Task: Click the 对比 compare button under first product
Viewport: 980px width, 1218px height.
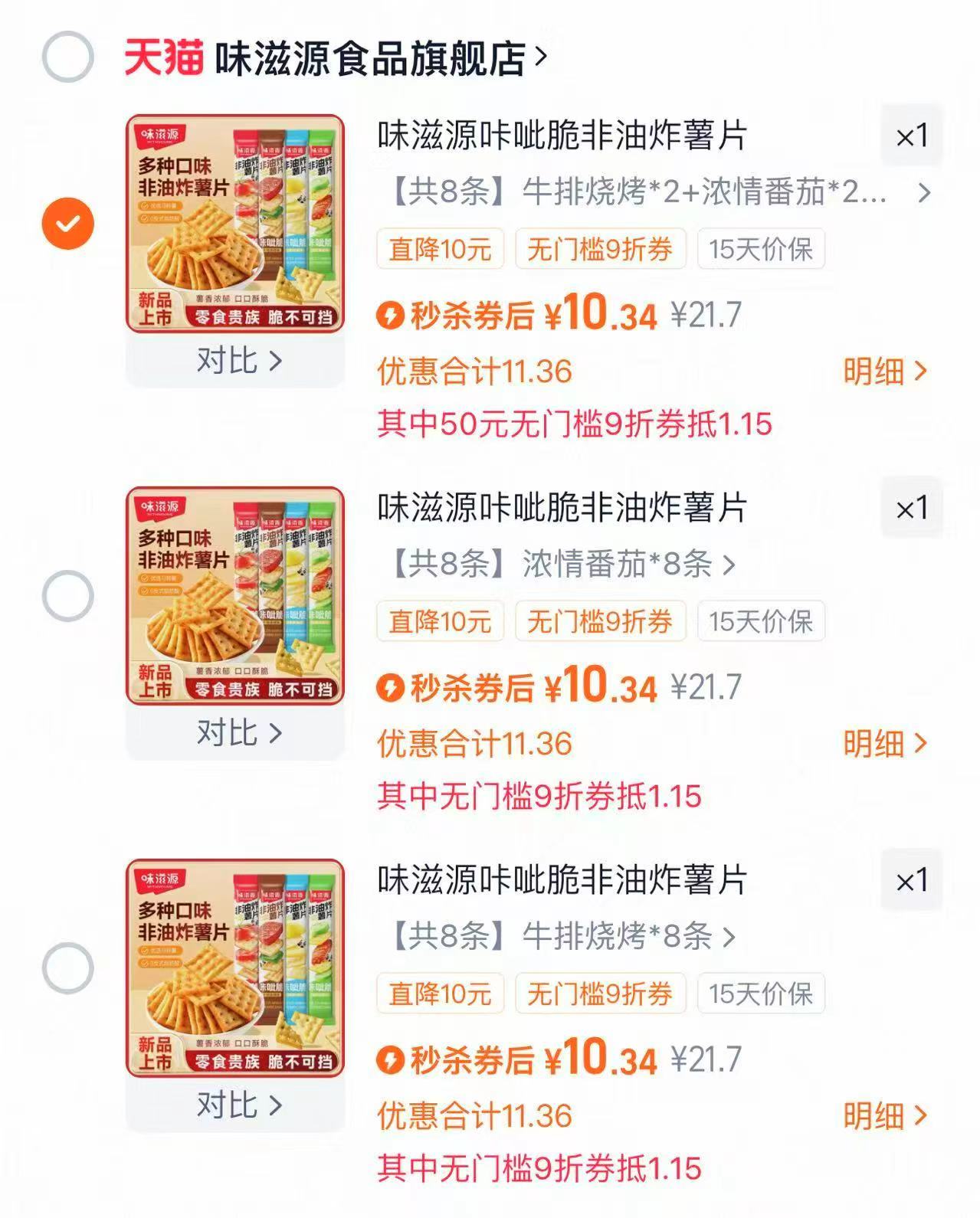Action: 238,360
